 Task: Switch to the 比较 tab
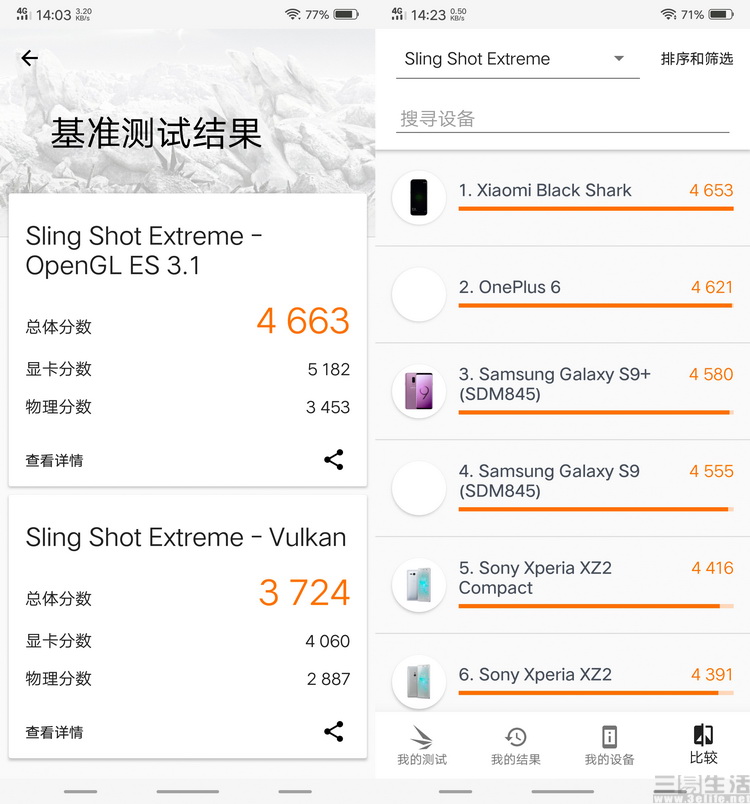point(703,746)
